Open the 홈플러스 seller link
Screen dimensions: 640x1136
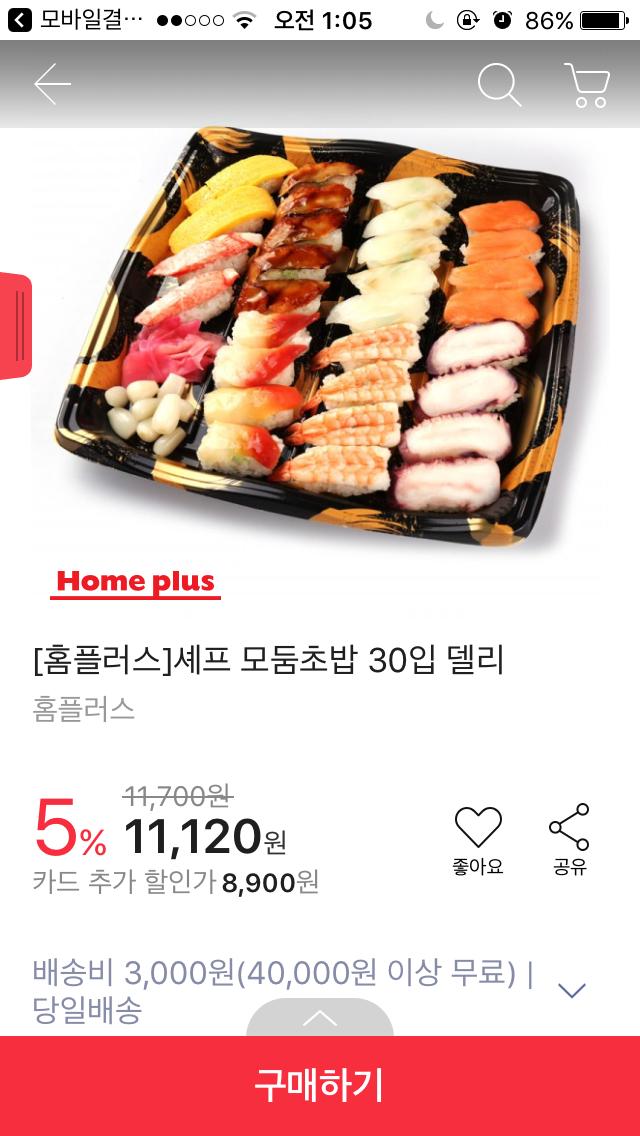[x=84, y=710]
